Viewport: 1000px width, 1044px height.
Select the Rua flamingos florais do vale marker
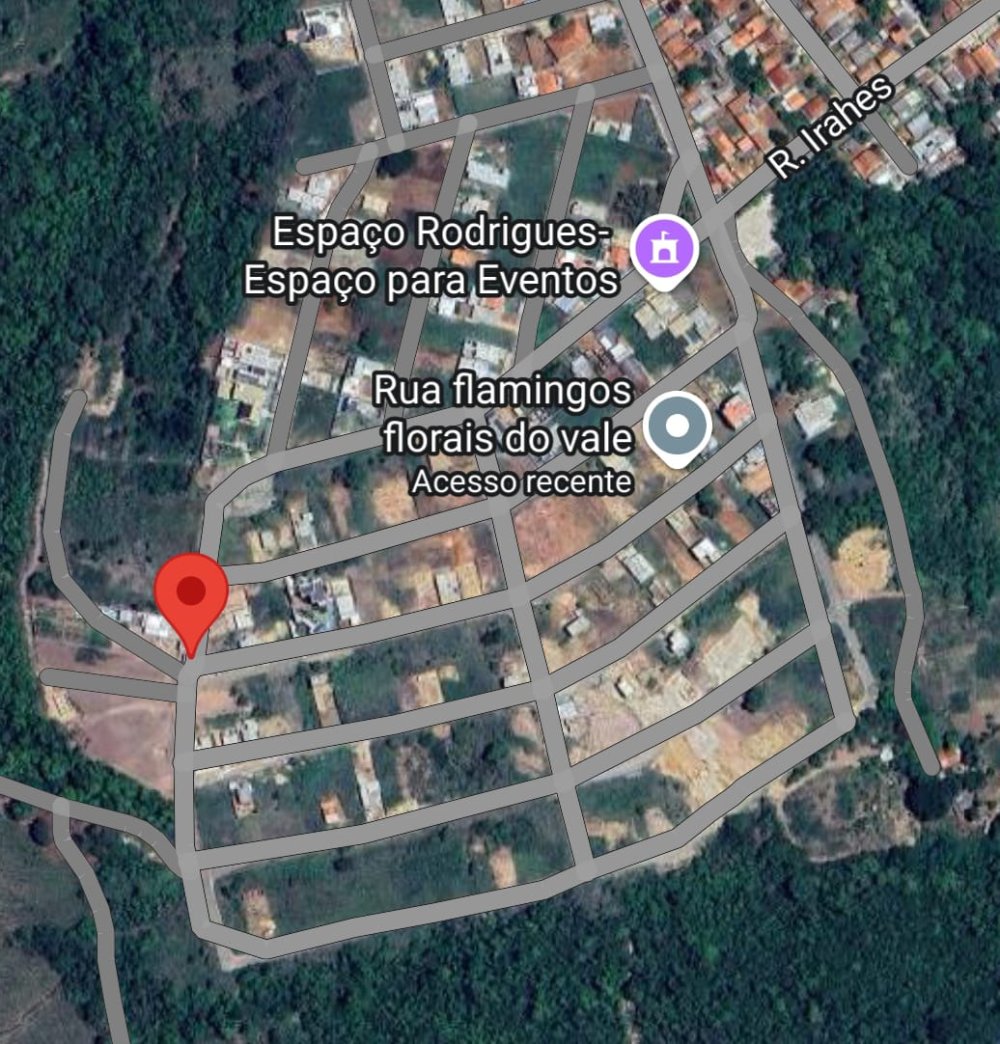click(x=677, y=427)
